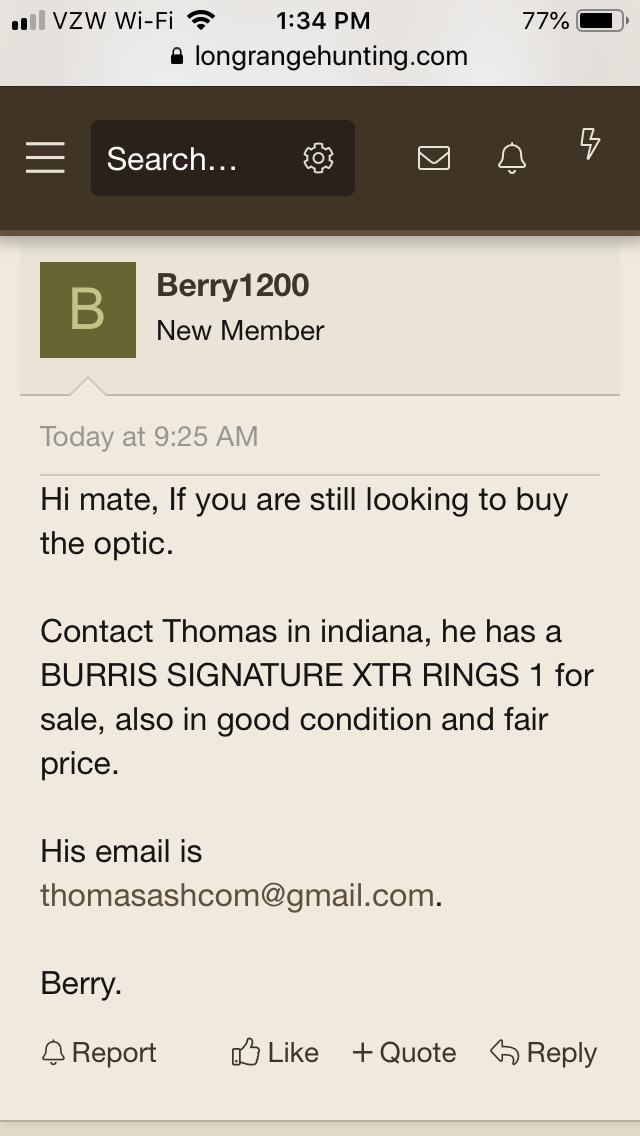Open the notifications bell
This screenshot has height=1136, width=640.
(x=512, y=158)
